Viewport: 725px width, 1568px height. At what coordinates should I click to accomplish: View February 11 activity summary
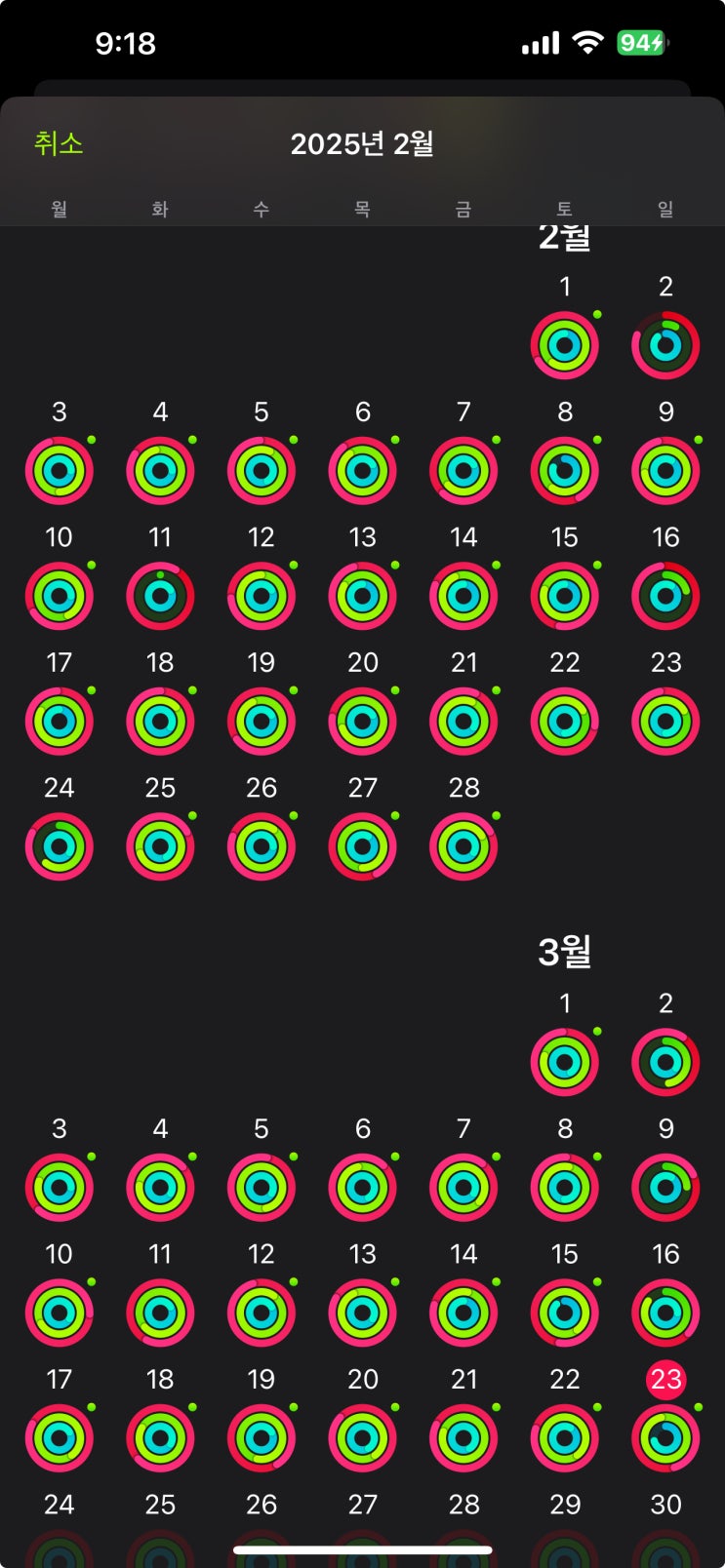pyautogui.click(x=160, y=596)
